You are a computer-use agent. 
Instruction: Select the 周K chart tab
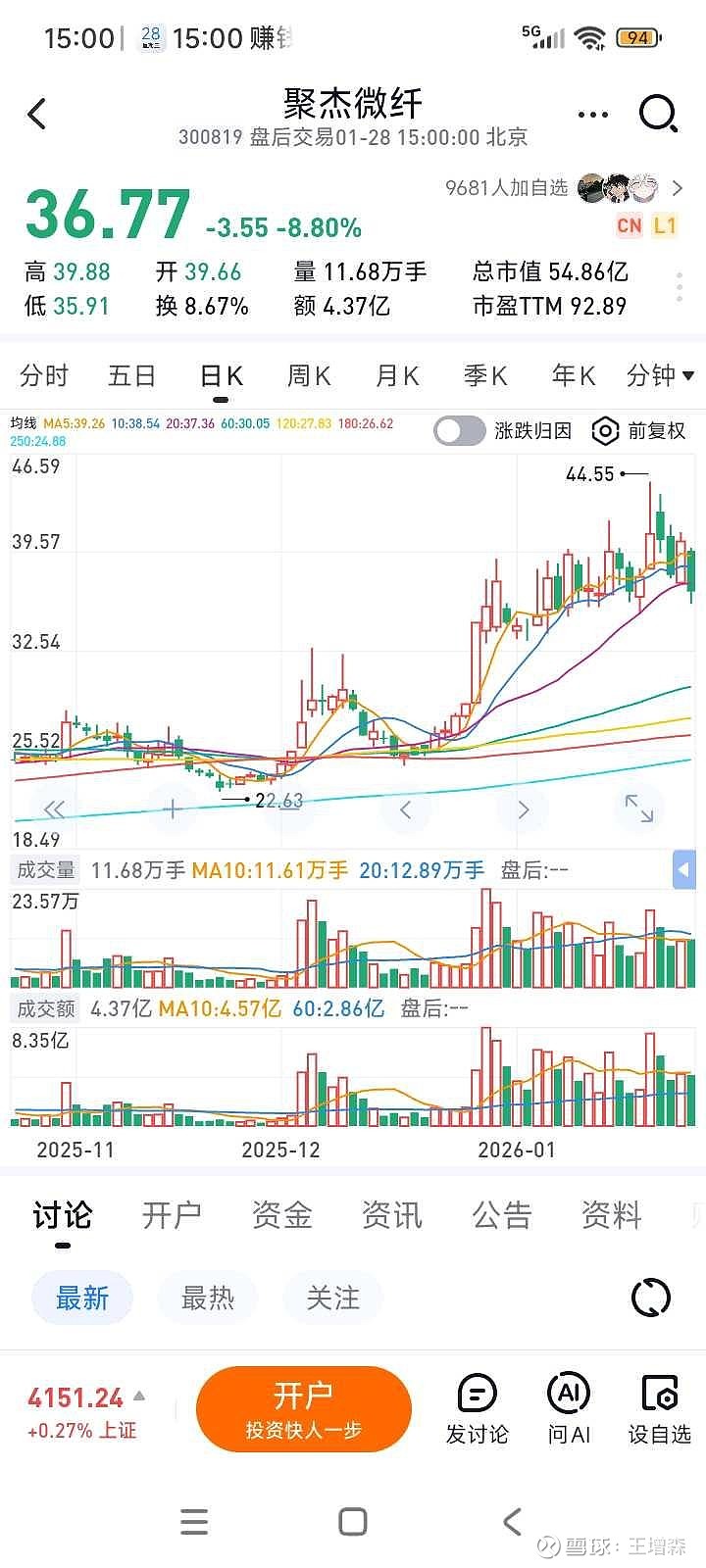click(x=309, y=376)
